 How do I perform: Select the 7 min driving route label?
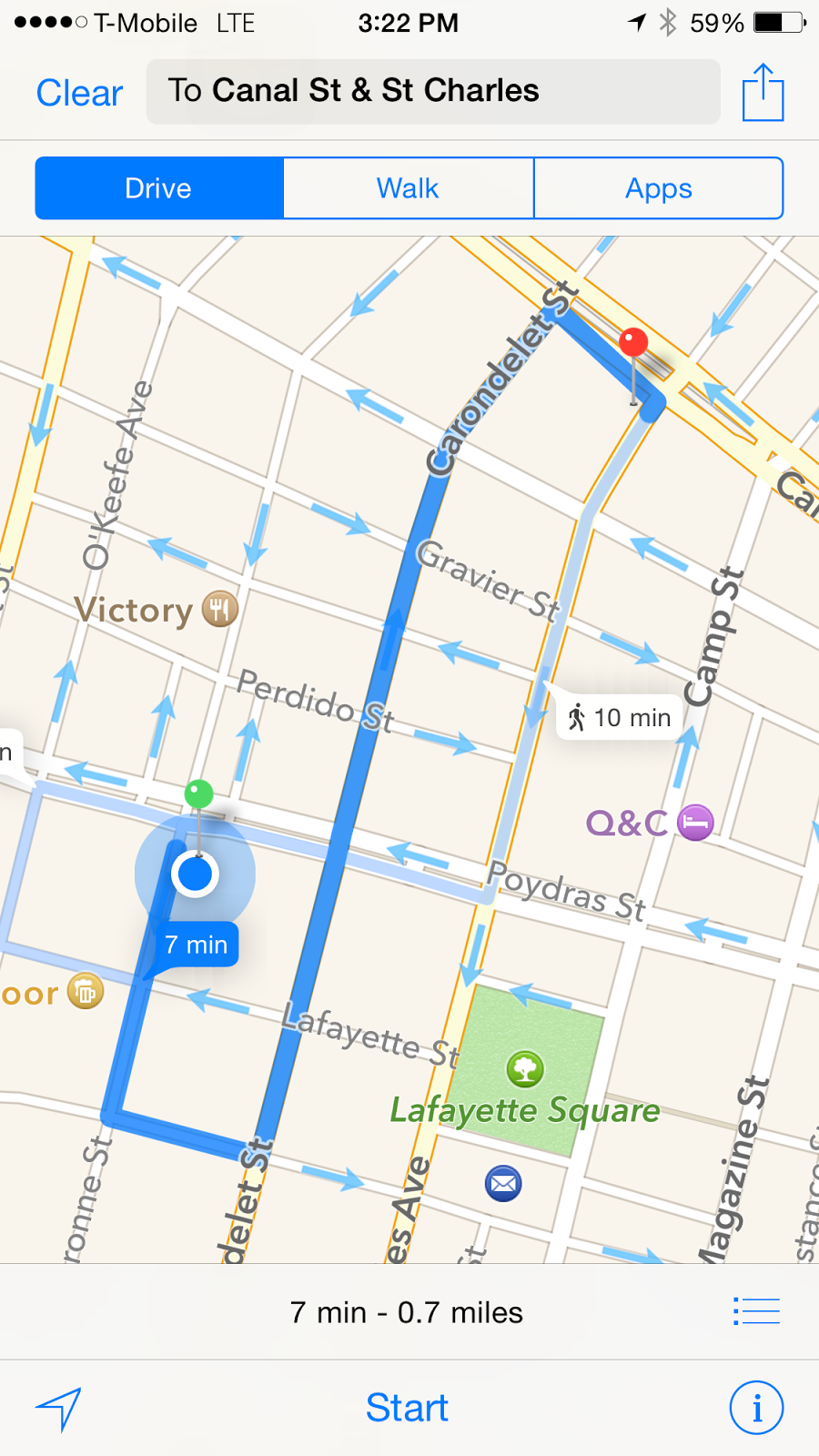pos(197,945)
